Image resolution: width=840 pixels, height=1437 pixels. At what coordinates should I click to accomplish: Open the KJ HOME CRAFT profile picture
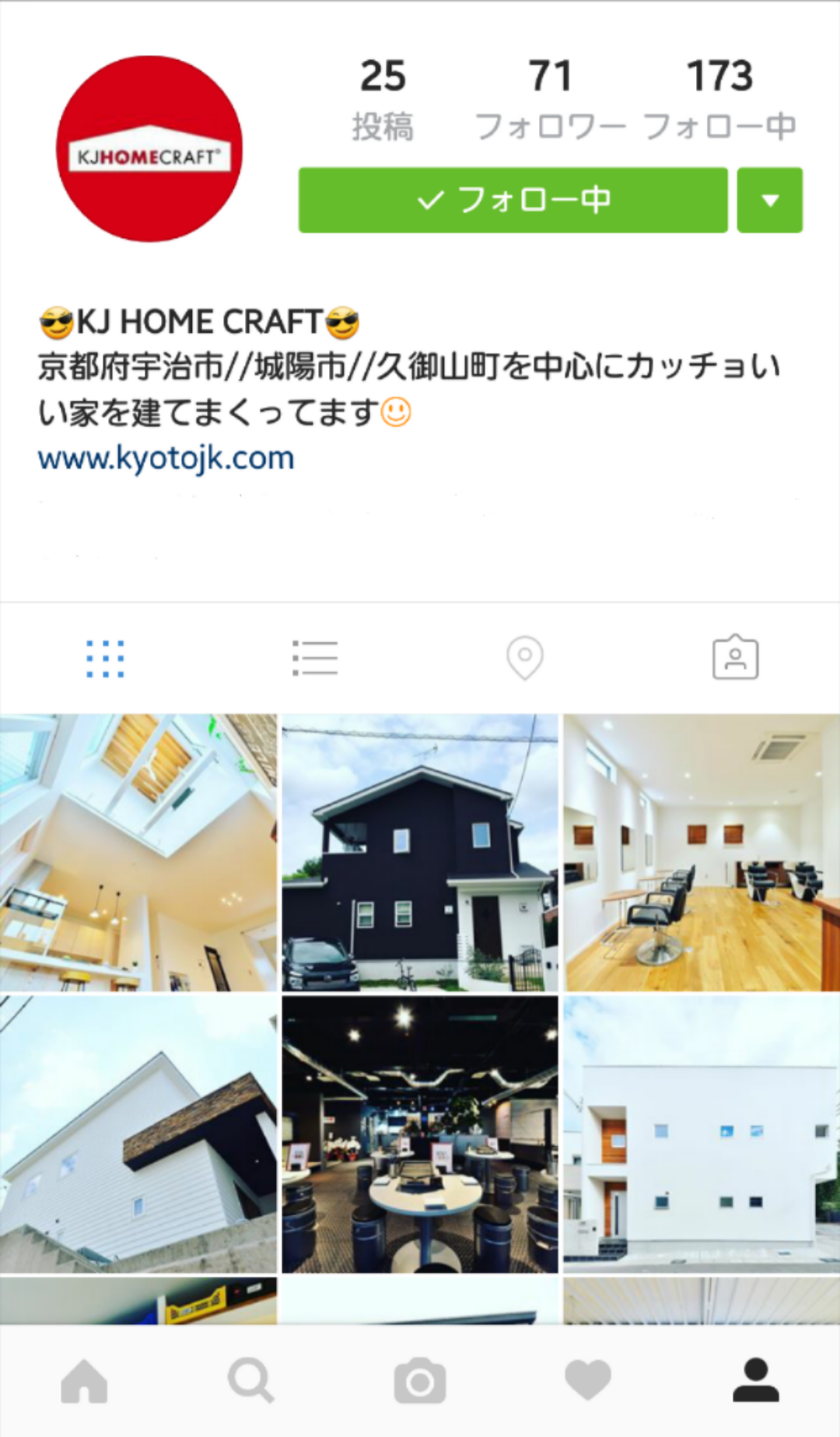(x=149, y=149)
